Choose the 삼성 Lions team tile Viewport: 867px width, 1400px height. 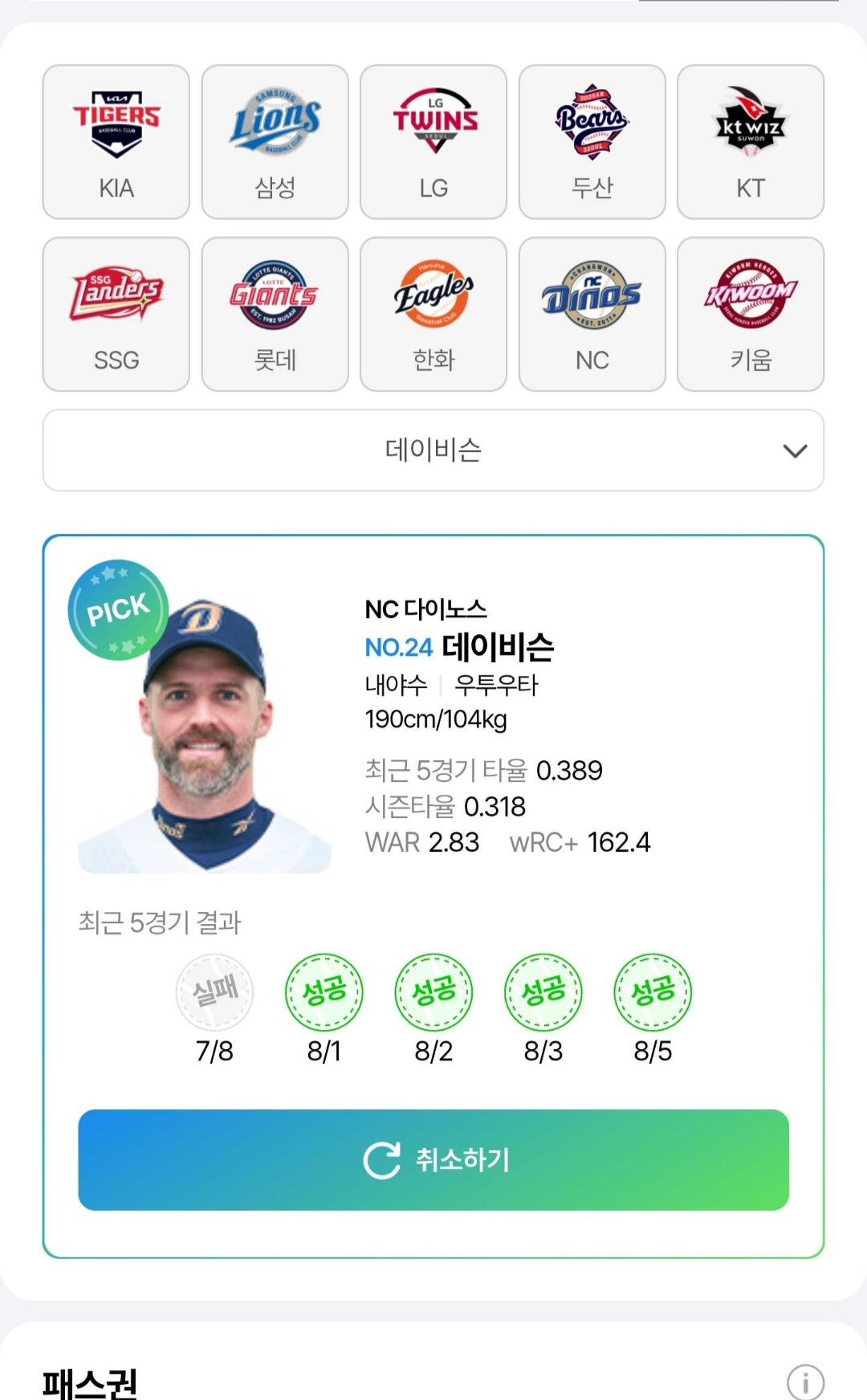coord(275,142)
